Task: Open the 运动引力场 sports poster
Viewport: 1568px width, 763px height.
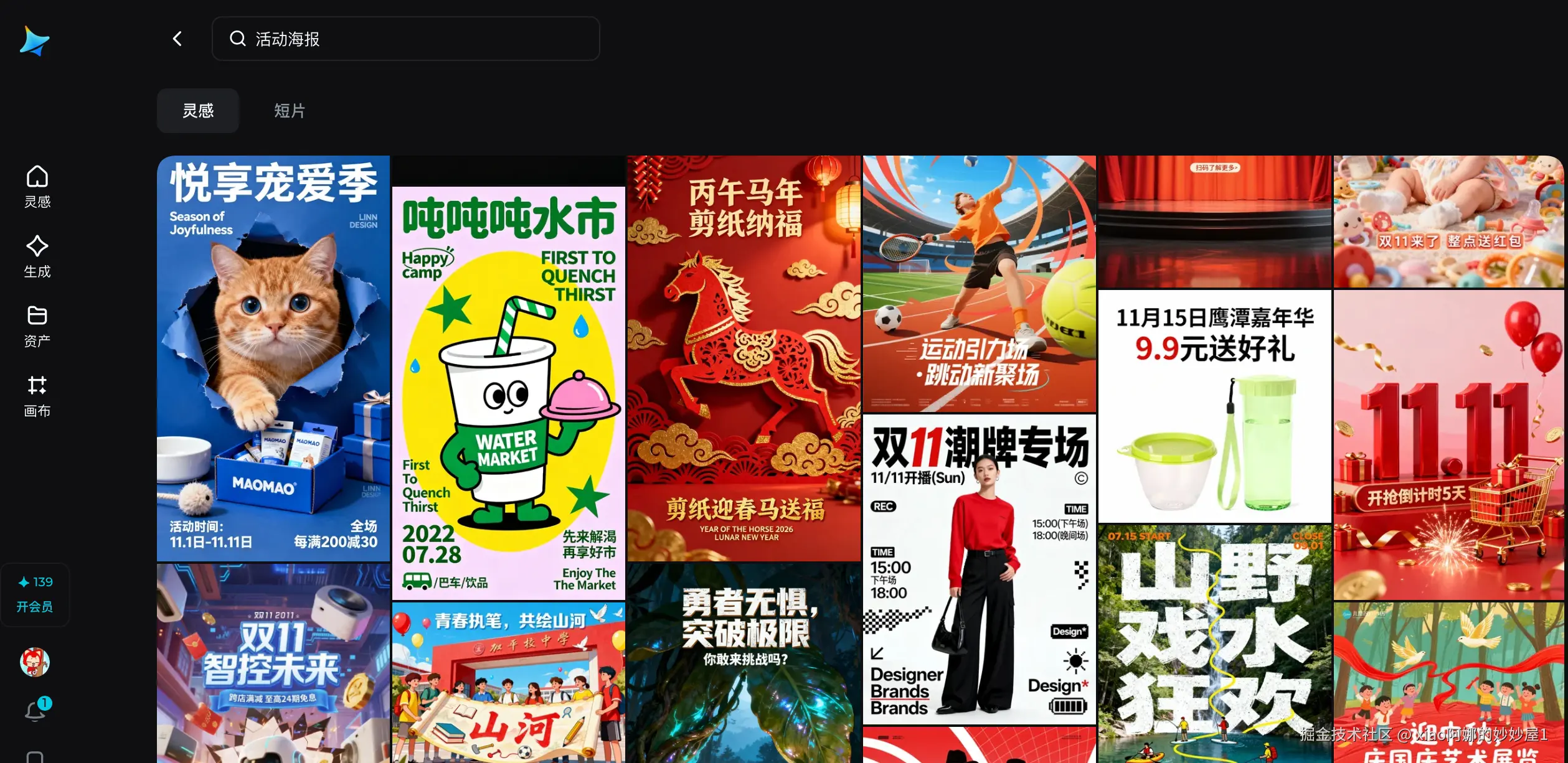Action: tap(979, 283)
